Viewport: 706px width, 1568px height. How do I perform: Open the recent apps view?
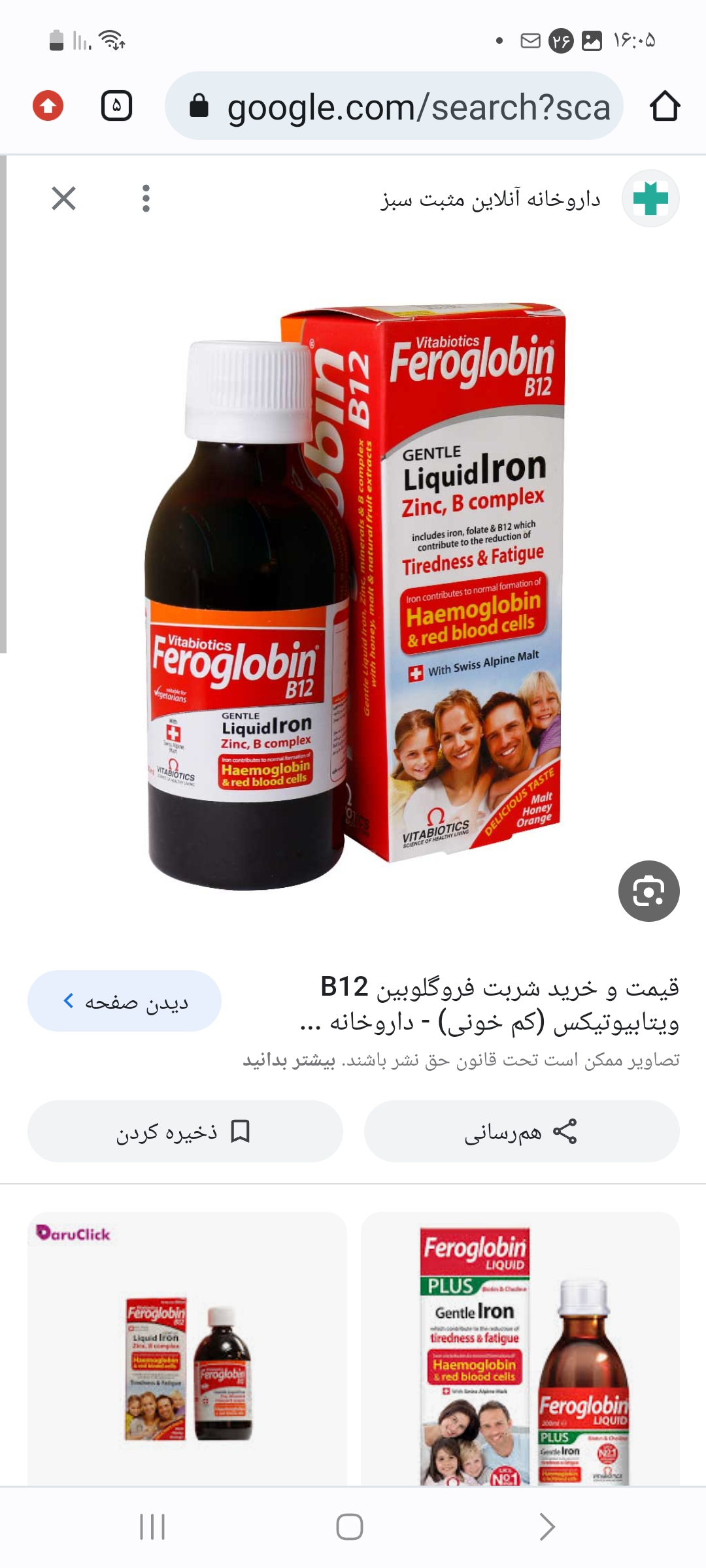pos(152,1527)
